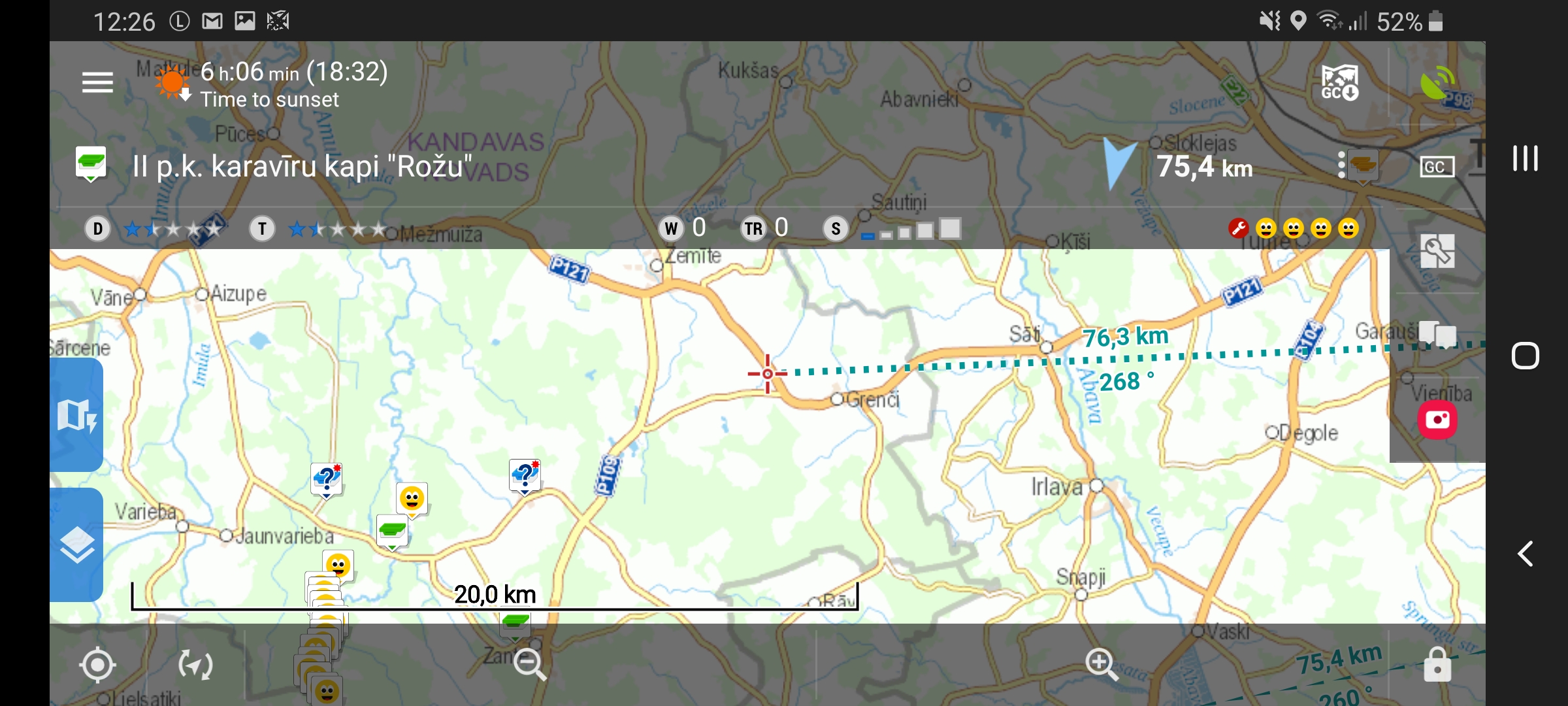1568x706 pixels.
Task: Open the II p.k. karavīru kapi cache details
Action: [x=302, y=167]
